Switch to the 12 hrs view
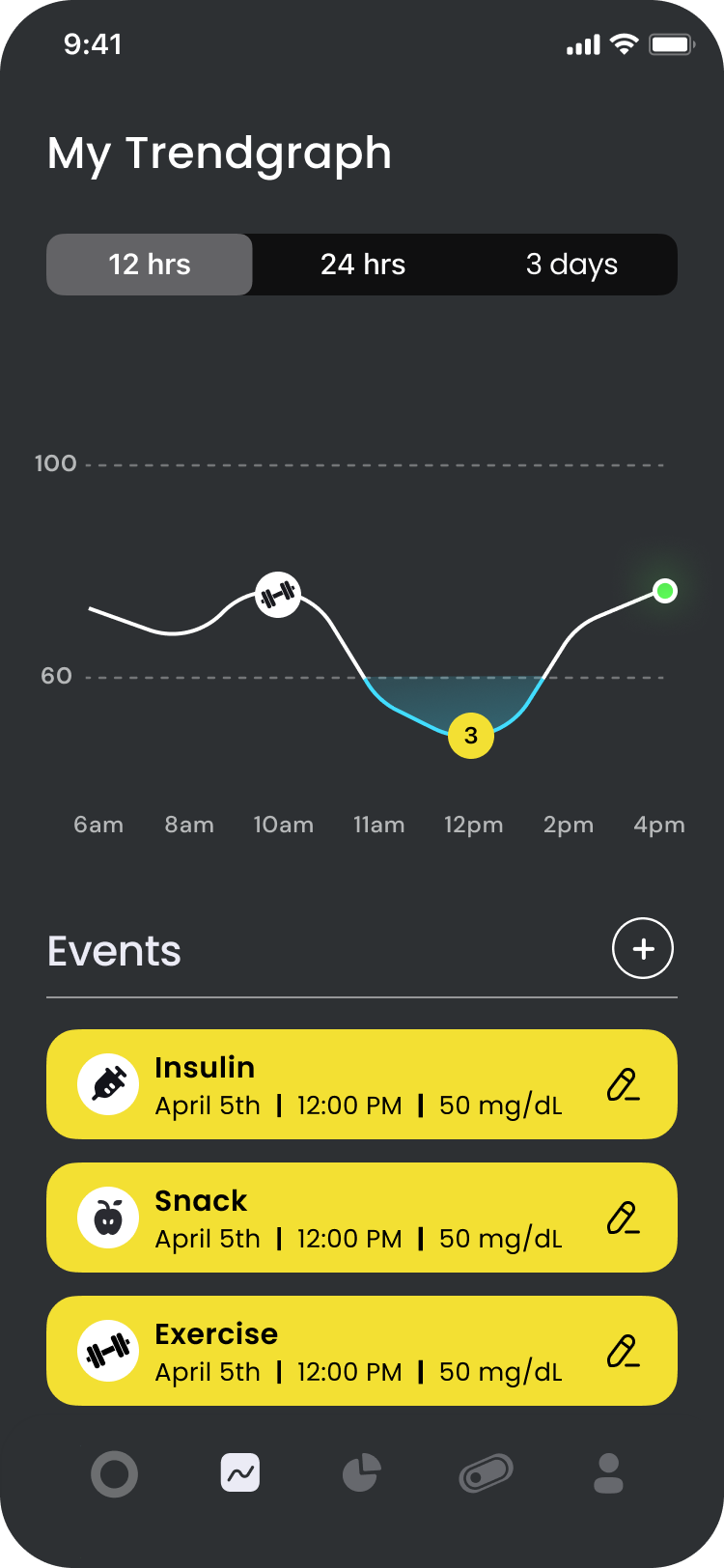The height and width of the screenshot is (1568, 724). pos(150,265)
